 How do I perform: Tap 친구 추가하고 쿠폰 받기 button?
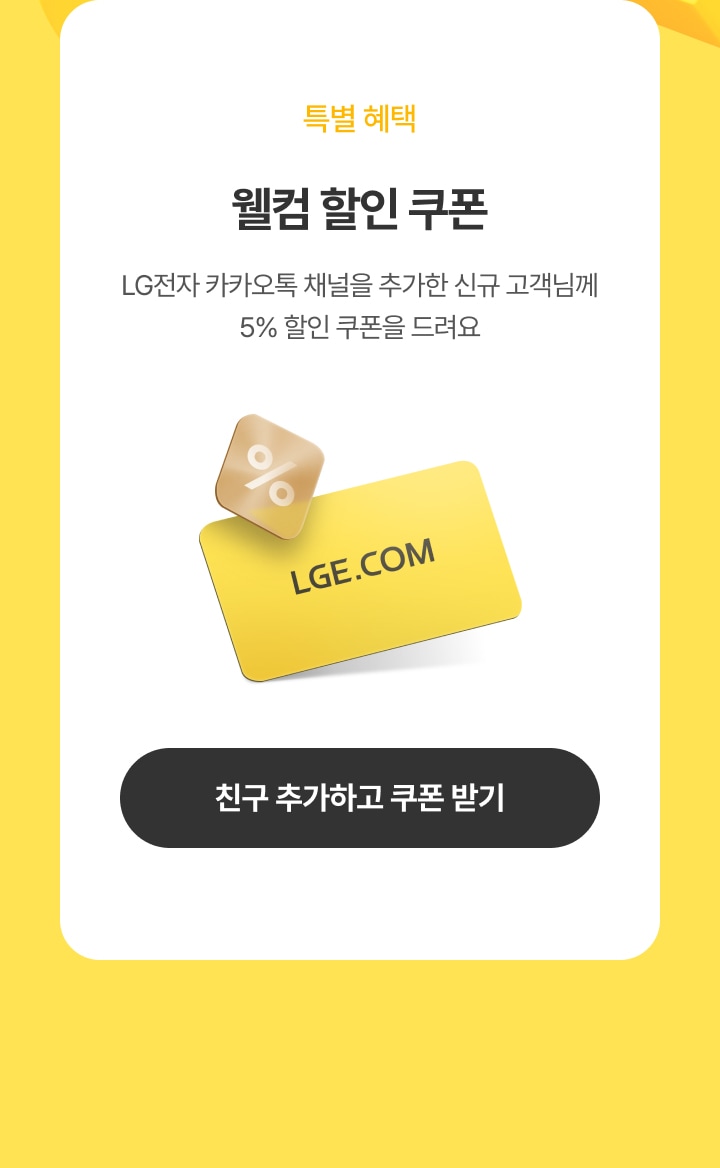(x=360, y=798)
